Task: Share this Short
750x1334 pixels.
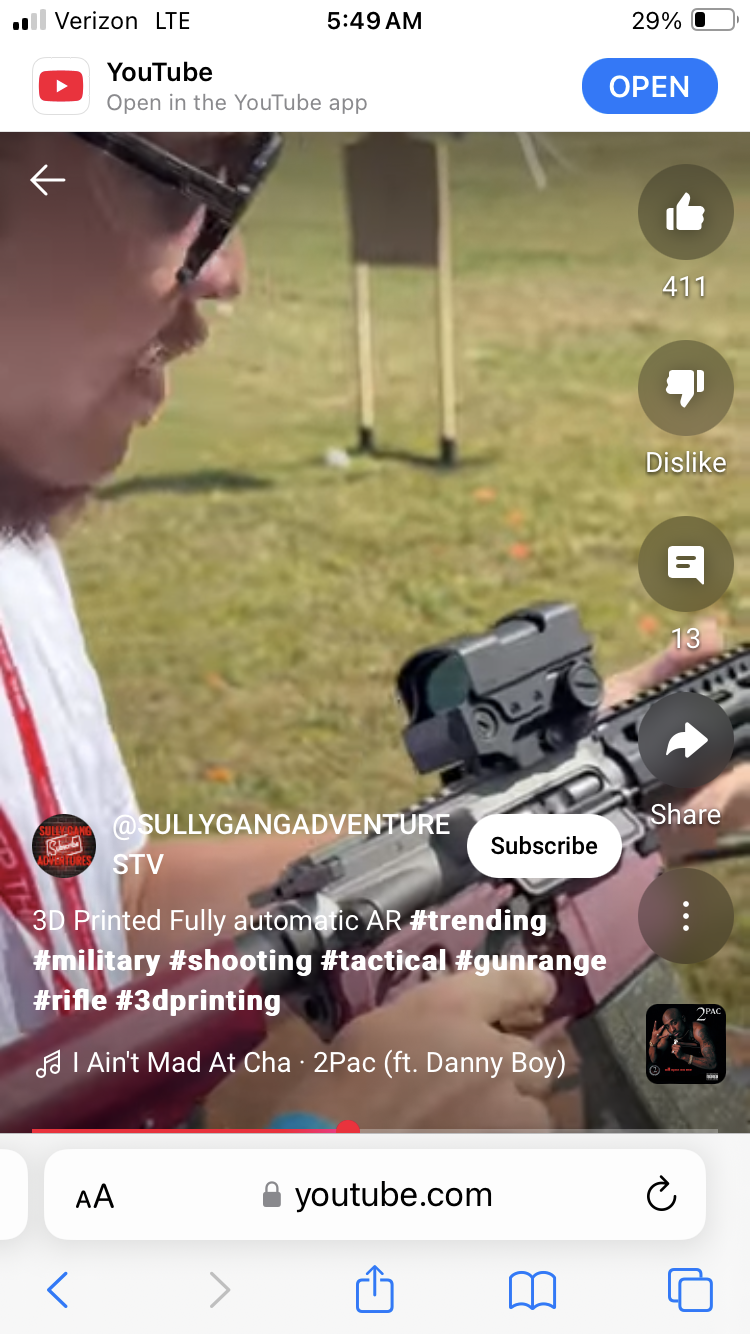Action: (685, 741)
